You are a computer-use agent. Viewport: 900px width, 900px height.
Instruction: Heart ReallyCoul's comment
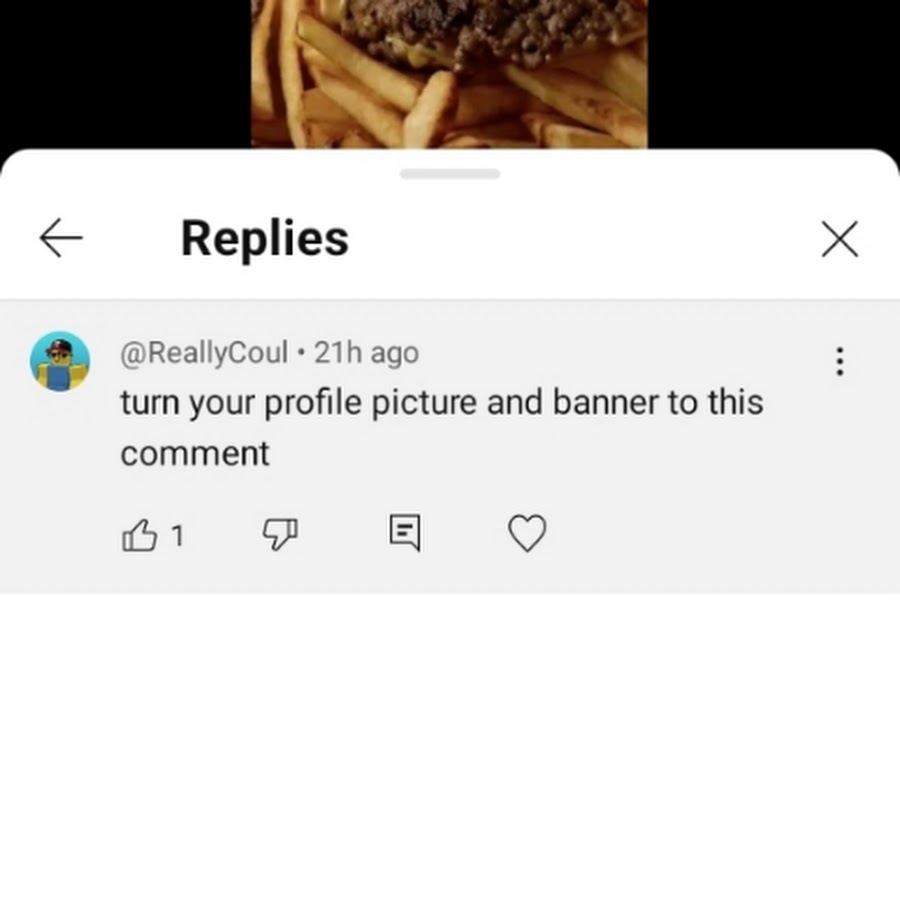(x=528, y=534)
